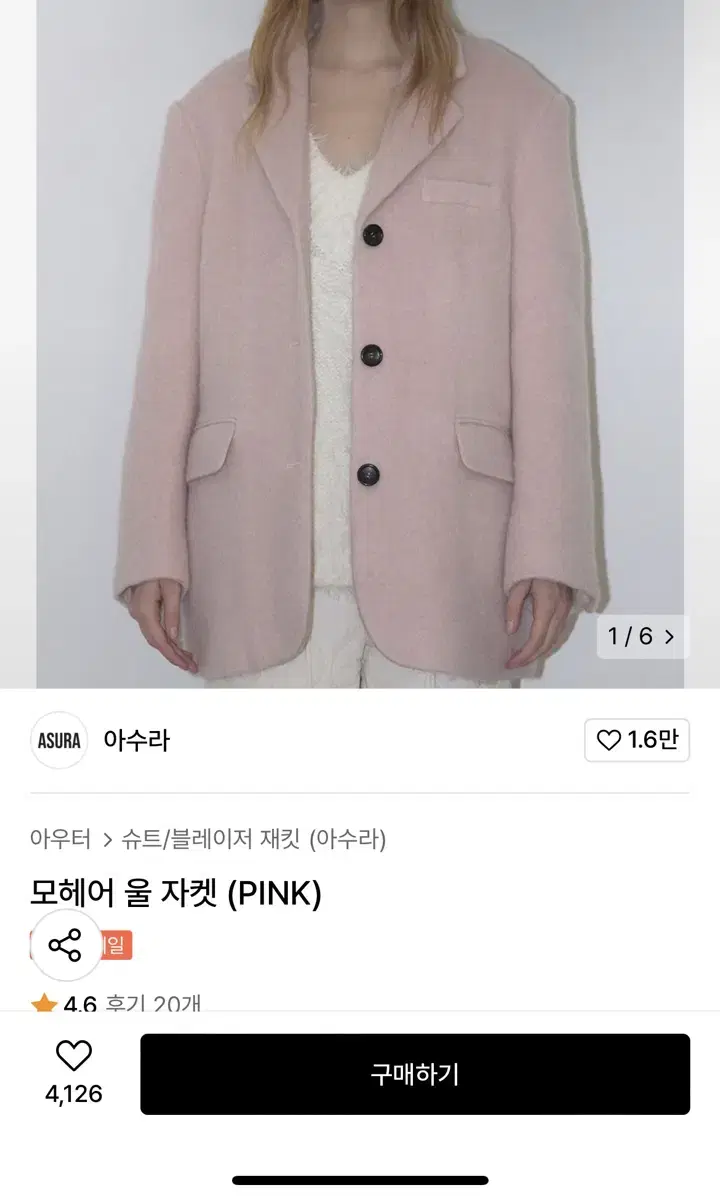Tap the 1/6 image counter indicator

(x=631, y=634)
